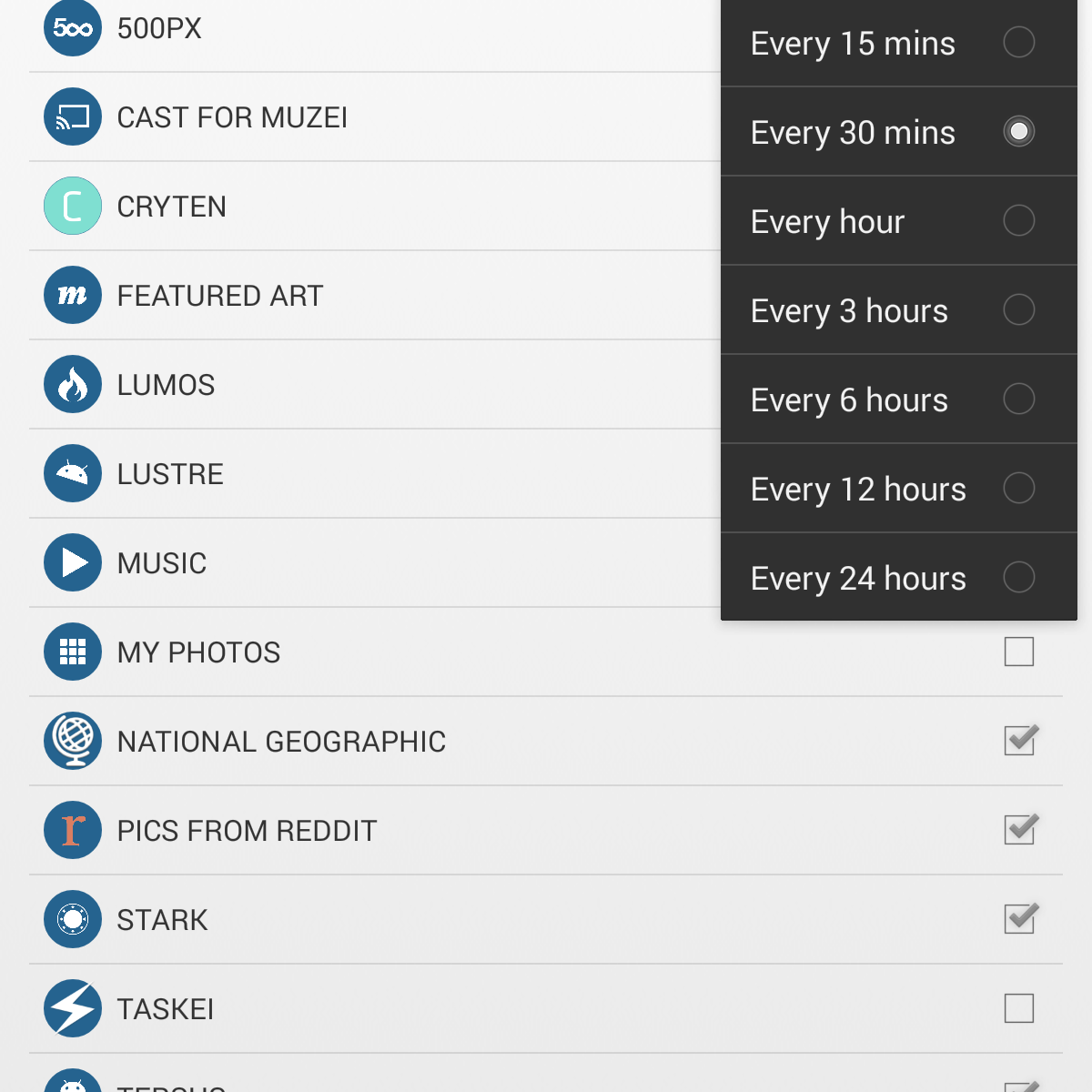Uncheck the Stark source
The height and width of the screenshot is (1092, 1092).
[x=1019, y=919]
